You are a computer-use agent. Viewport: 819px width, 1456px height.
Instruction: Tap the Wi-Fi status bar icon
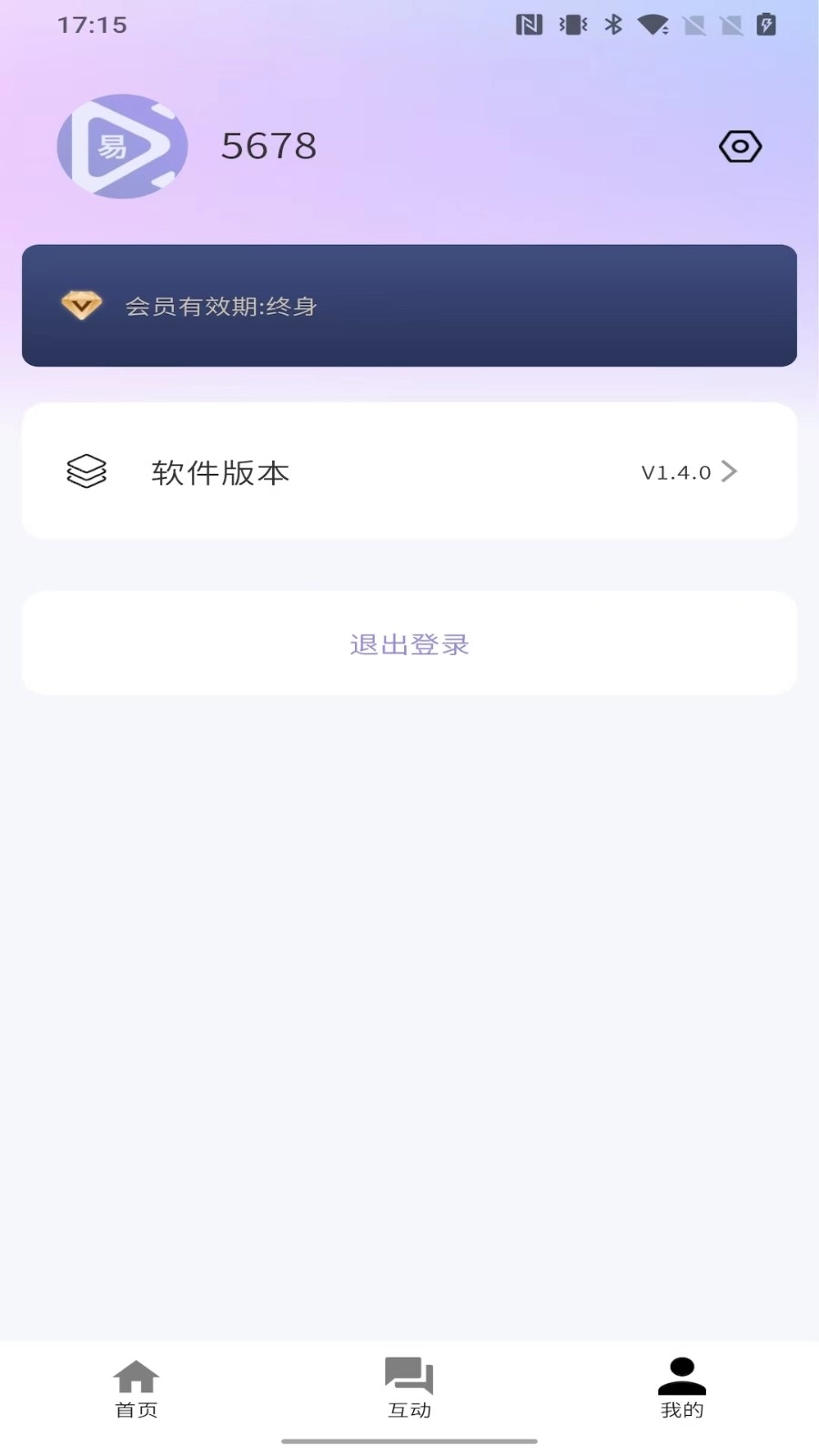click(652, 26)
